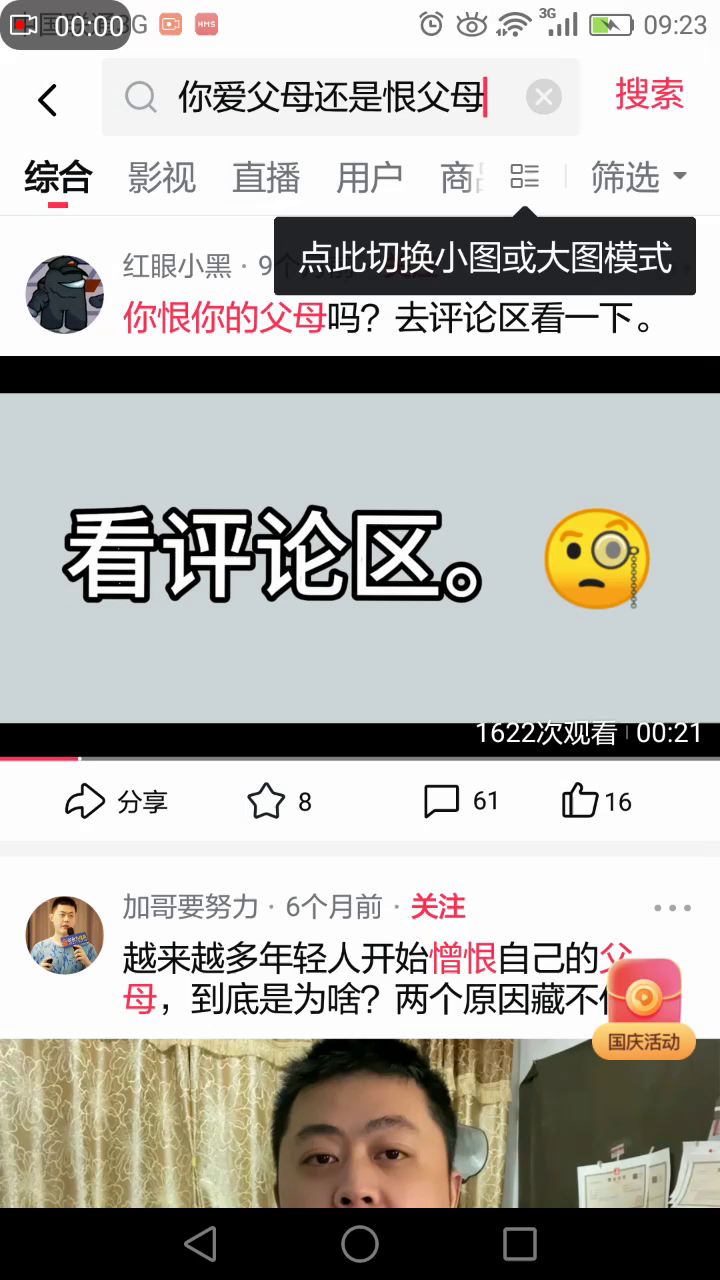This screenshot has height=1280, width=720.
Task: Follow 加哥要努力 via 关注
Action: pos(438,907)
